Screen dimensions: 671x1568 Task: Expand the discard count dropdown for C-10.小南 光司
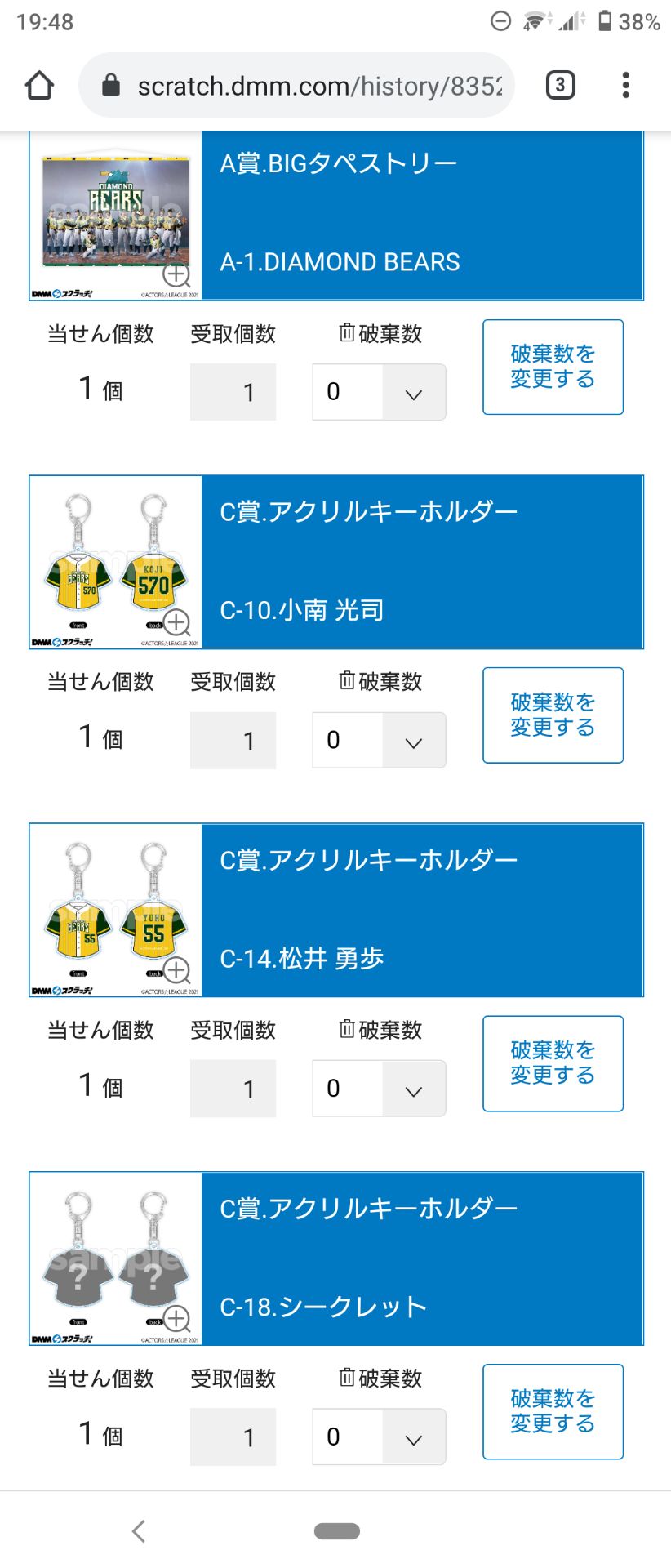pyautogui.click(x=379, y=740)
